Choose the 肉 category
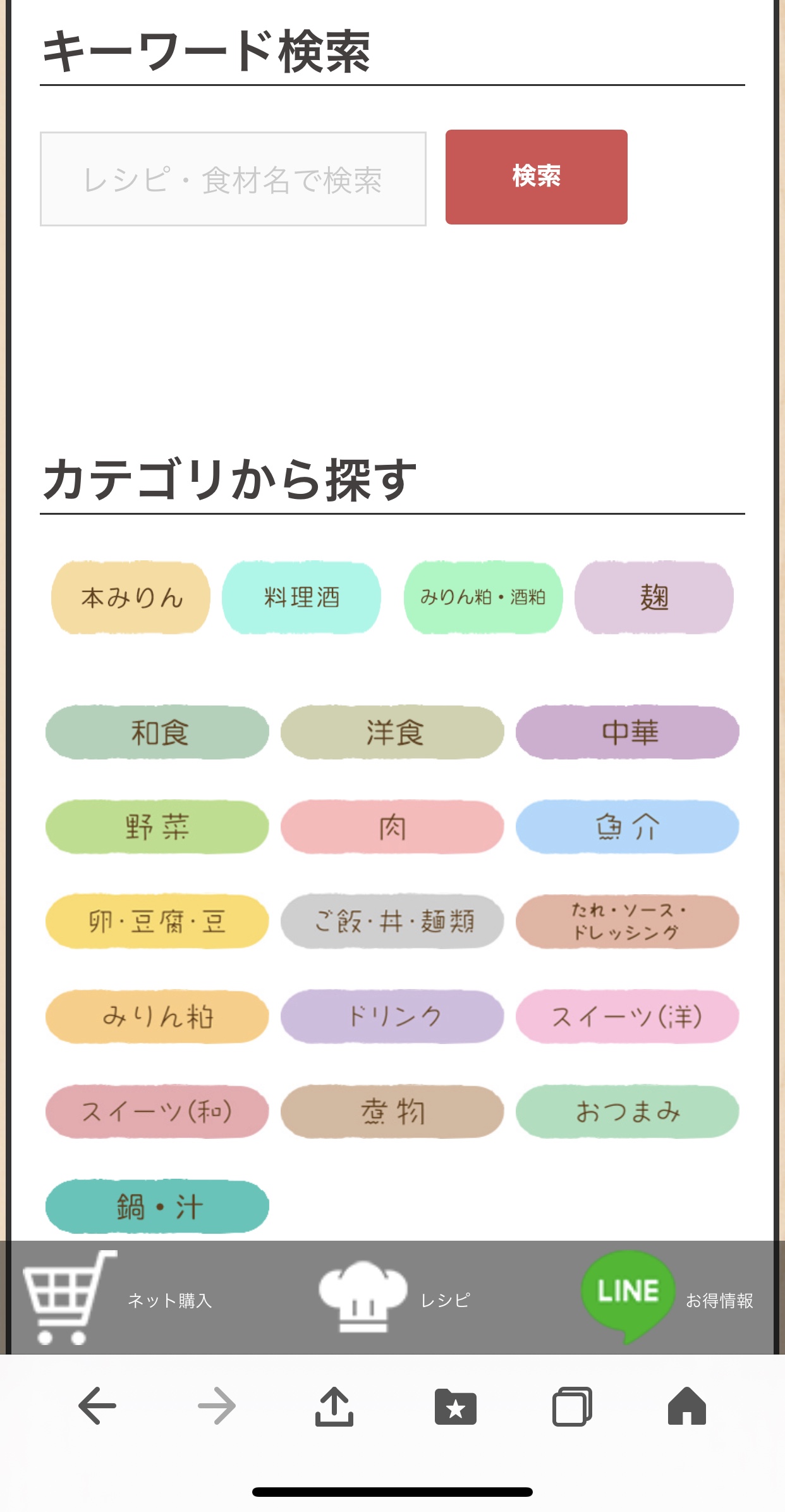This screenshot has height=1512, width=785. tap(392, 827)
